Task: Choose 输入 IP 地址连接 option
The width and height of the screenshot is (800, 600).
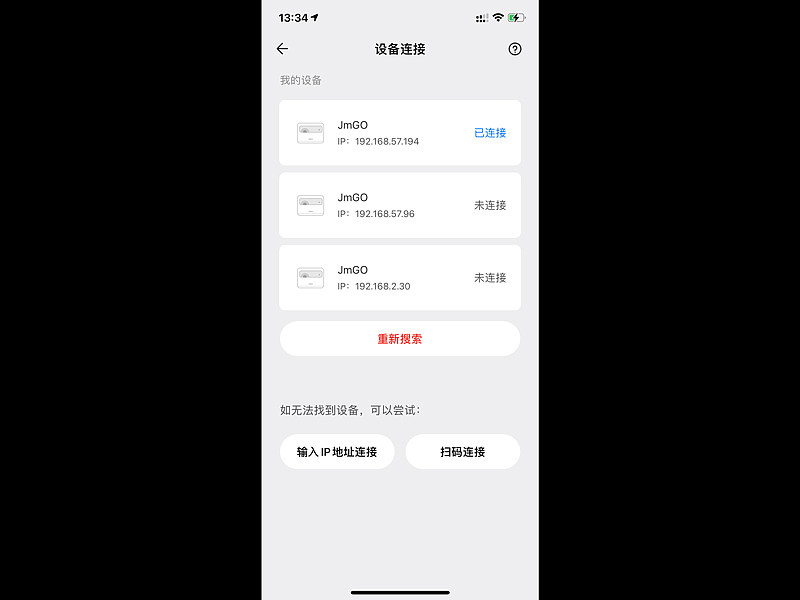Action: pyautogui.click(x=337, y=452)
